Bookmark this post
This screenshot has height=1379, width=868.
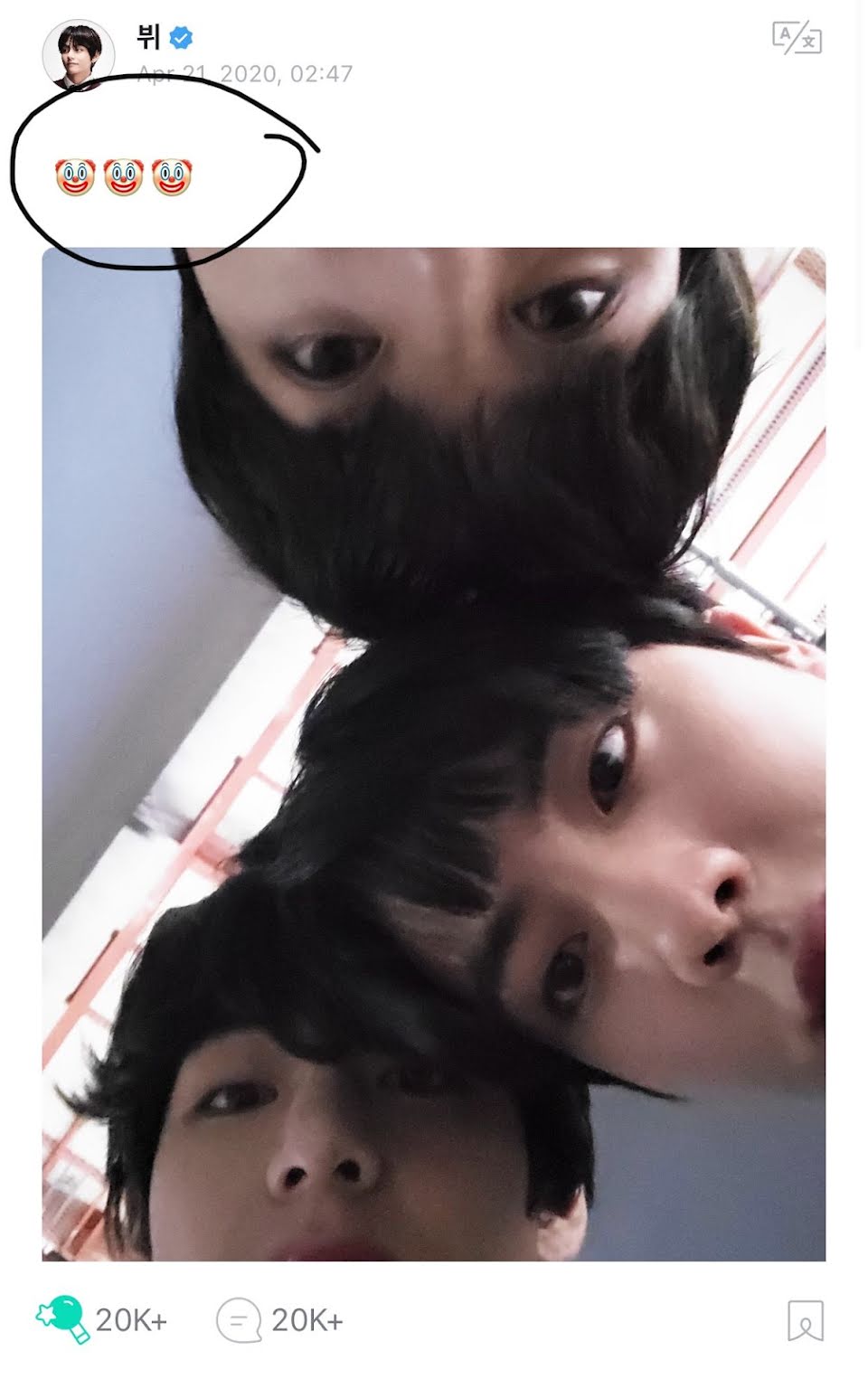coord(805,1321)
